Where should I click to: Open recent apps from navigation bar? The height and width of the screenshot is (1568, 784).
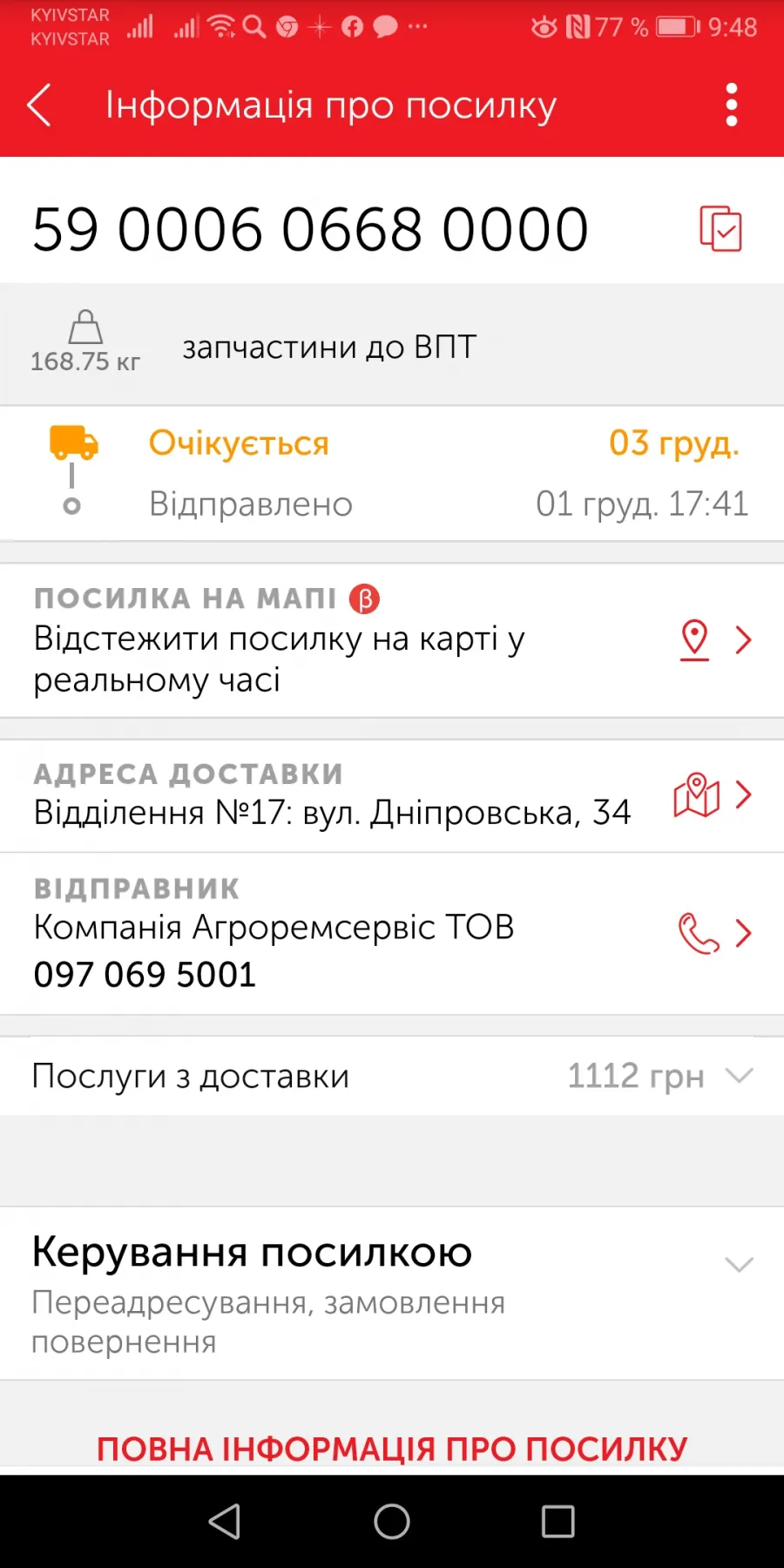pyautogui.click(x=558, y=1522)
